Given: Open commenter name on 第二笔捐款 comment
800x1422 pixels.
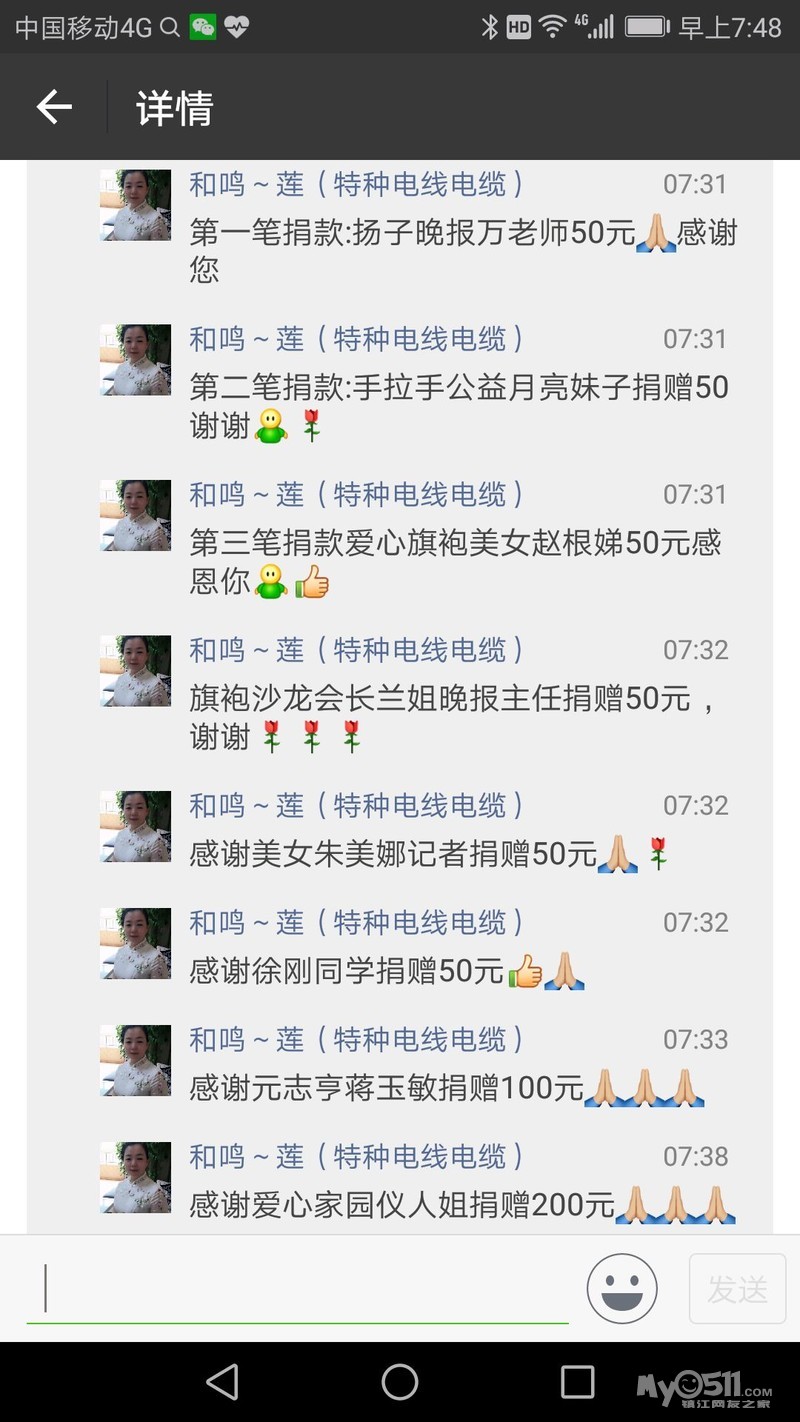Looking at the screenshot, I should (356, 340).
